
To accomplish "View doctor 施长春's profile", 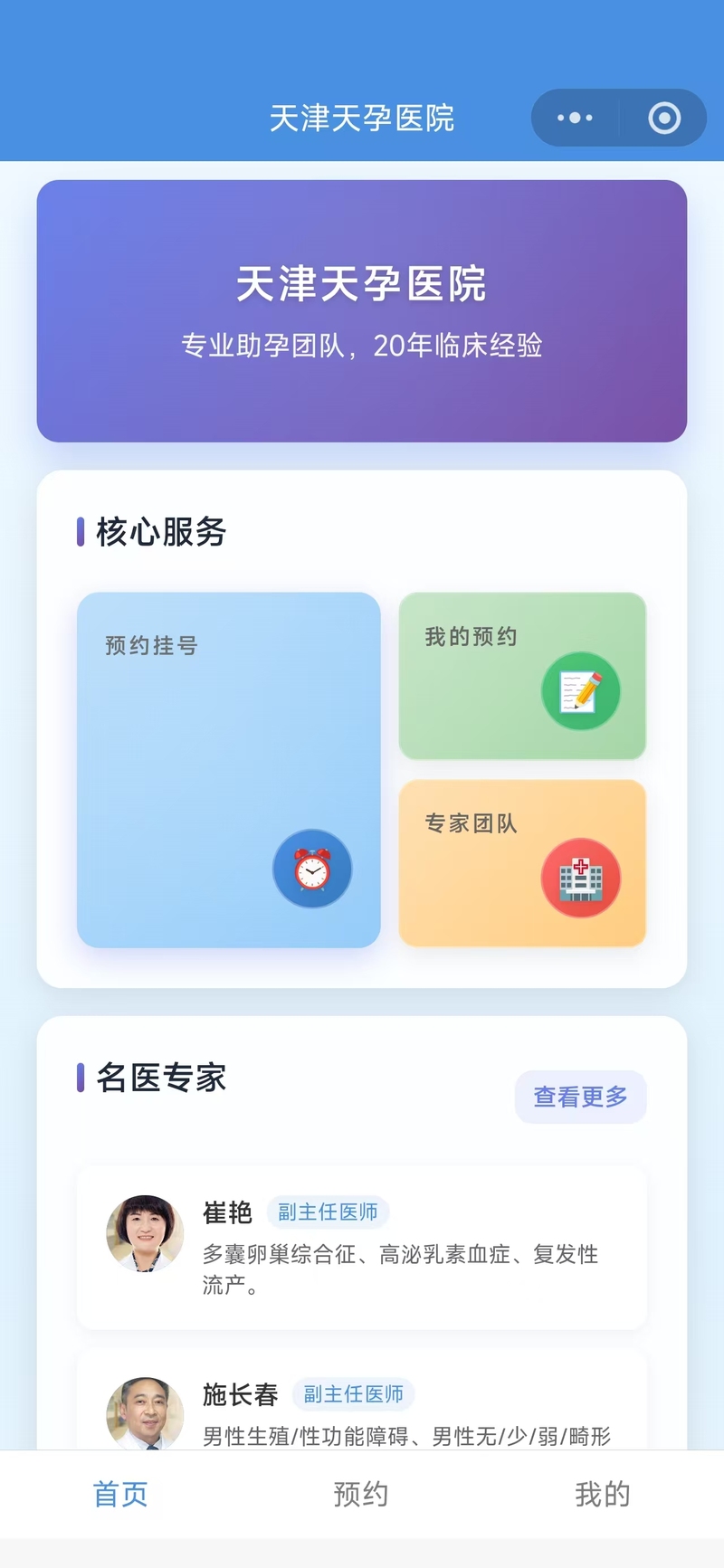I will point(361,1407).
